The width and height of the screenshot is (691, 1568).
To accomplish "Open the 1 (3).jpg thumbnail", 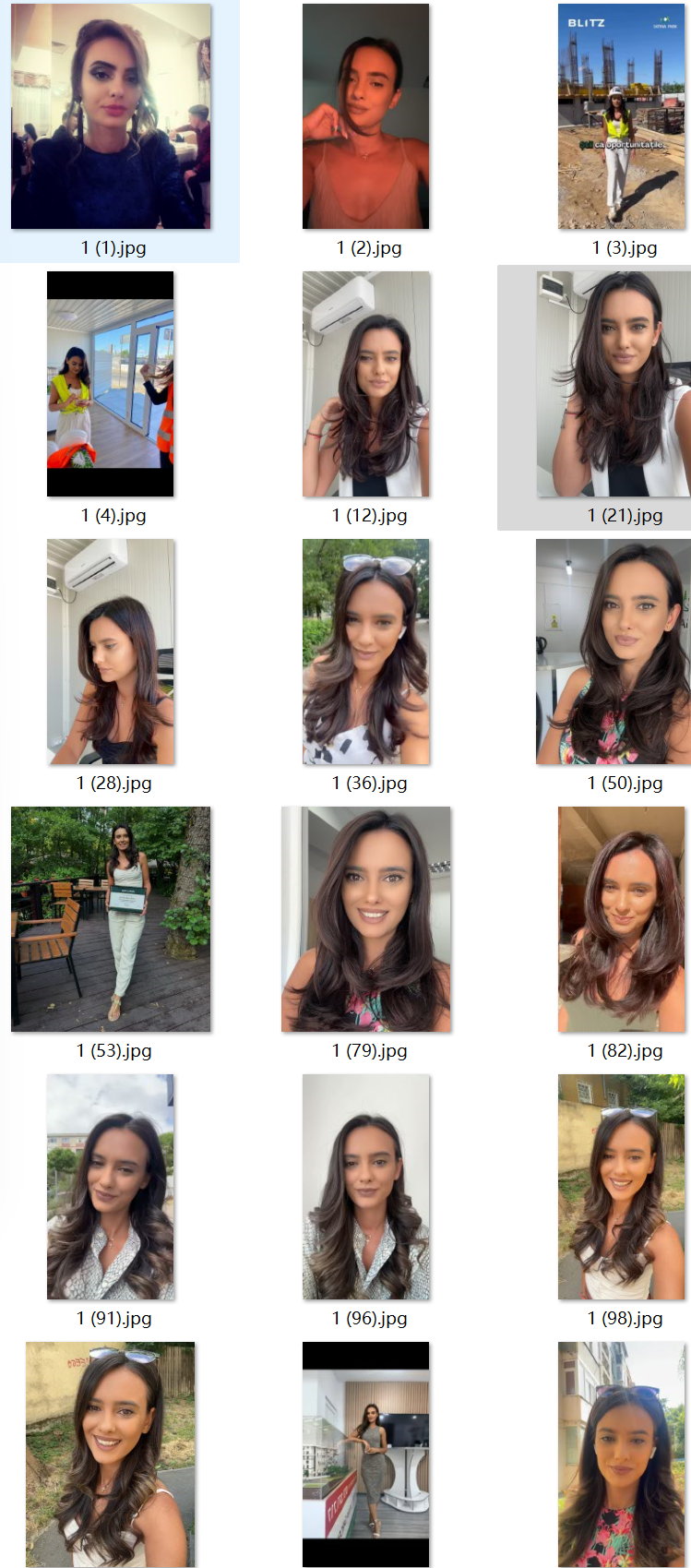I will [621, 116].
